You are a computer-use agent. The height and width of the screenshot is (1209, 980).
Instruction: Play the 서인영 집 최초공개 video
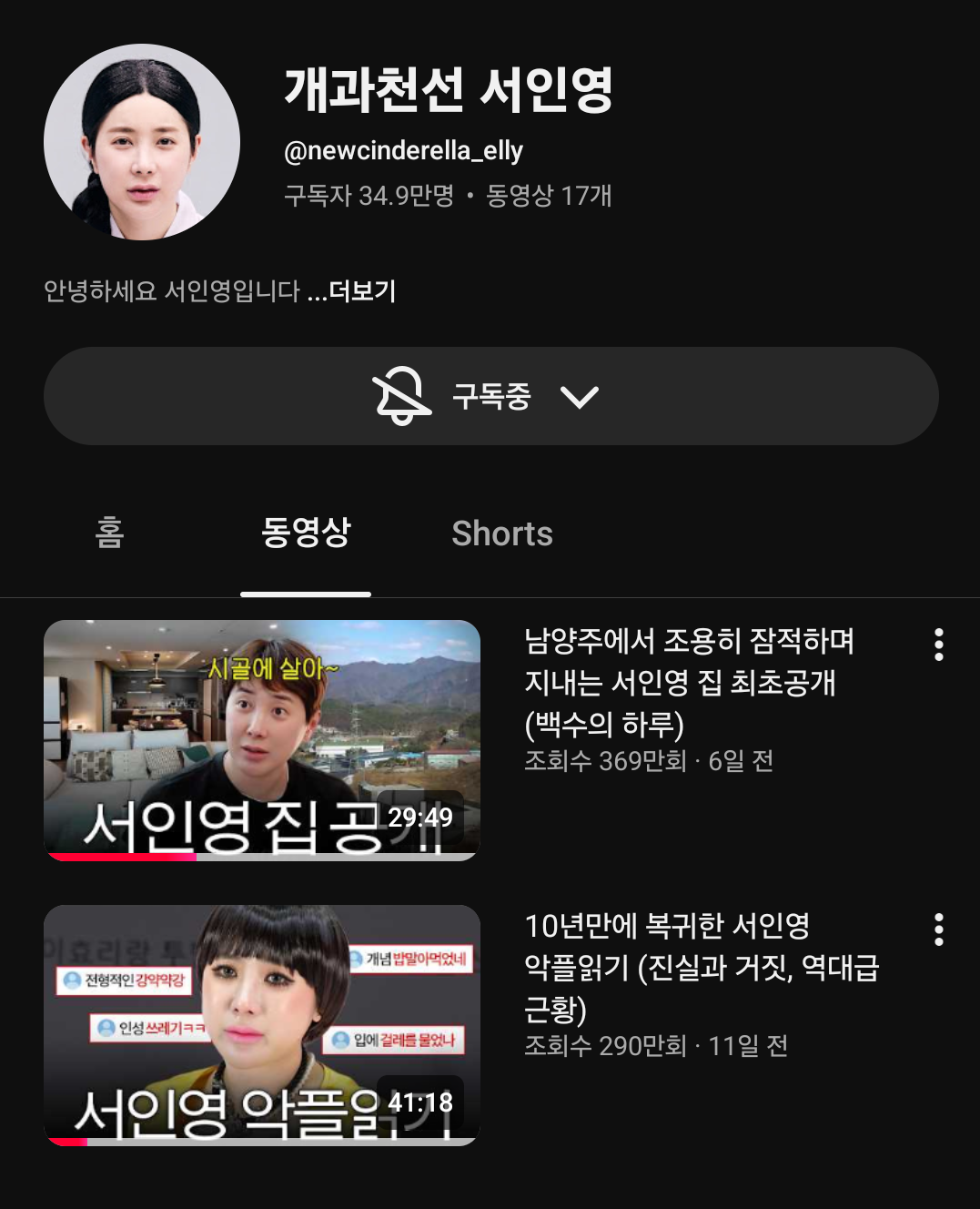point(262,739)
